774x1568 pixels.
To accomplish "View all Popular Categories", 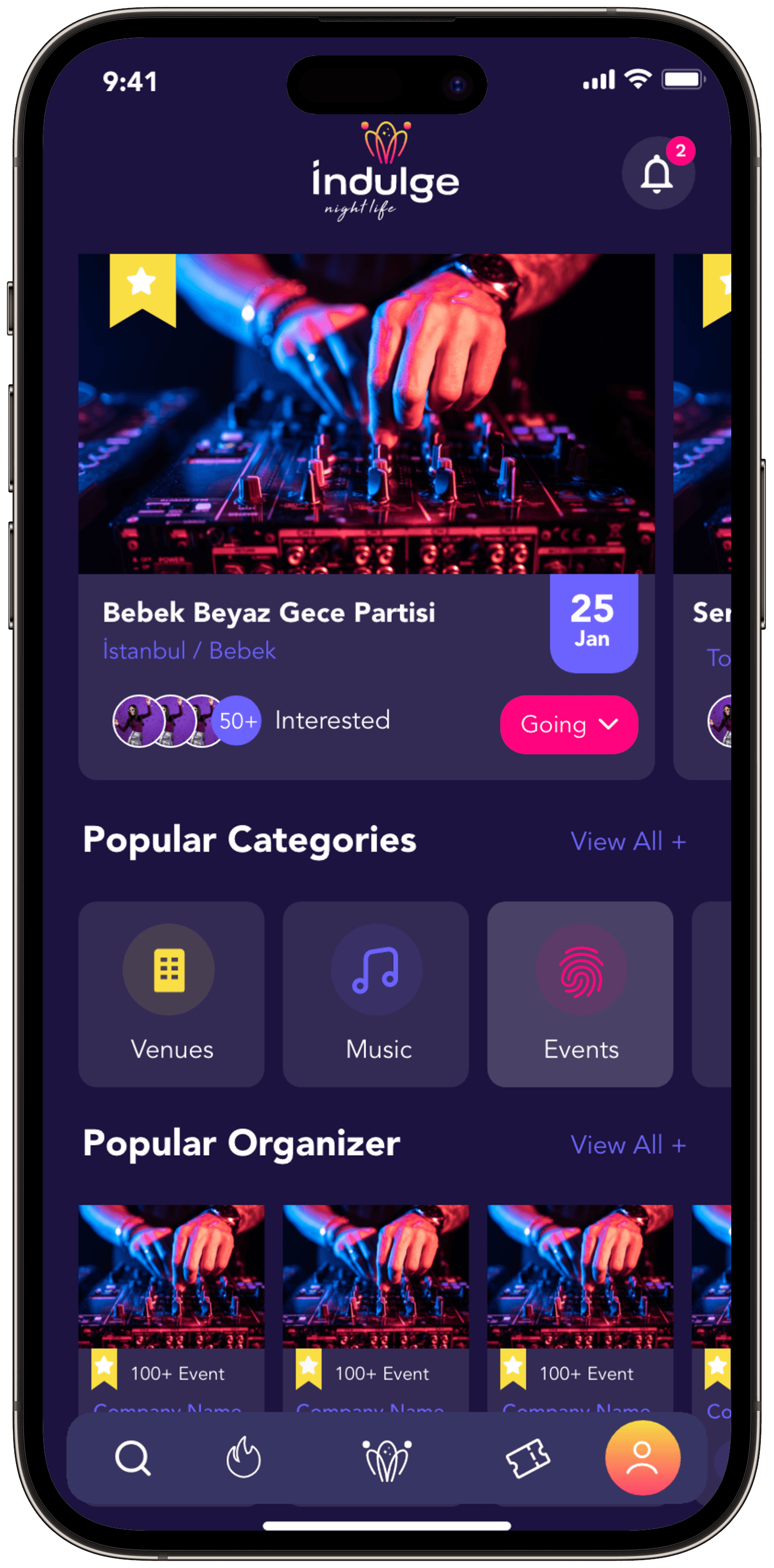I will pyautogui.click(x=628, y=841).
